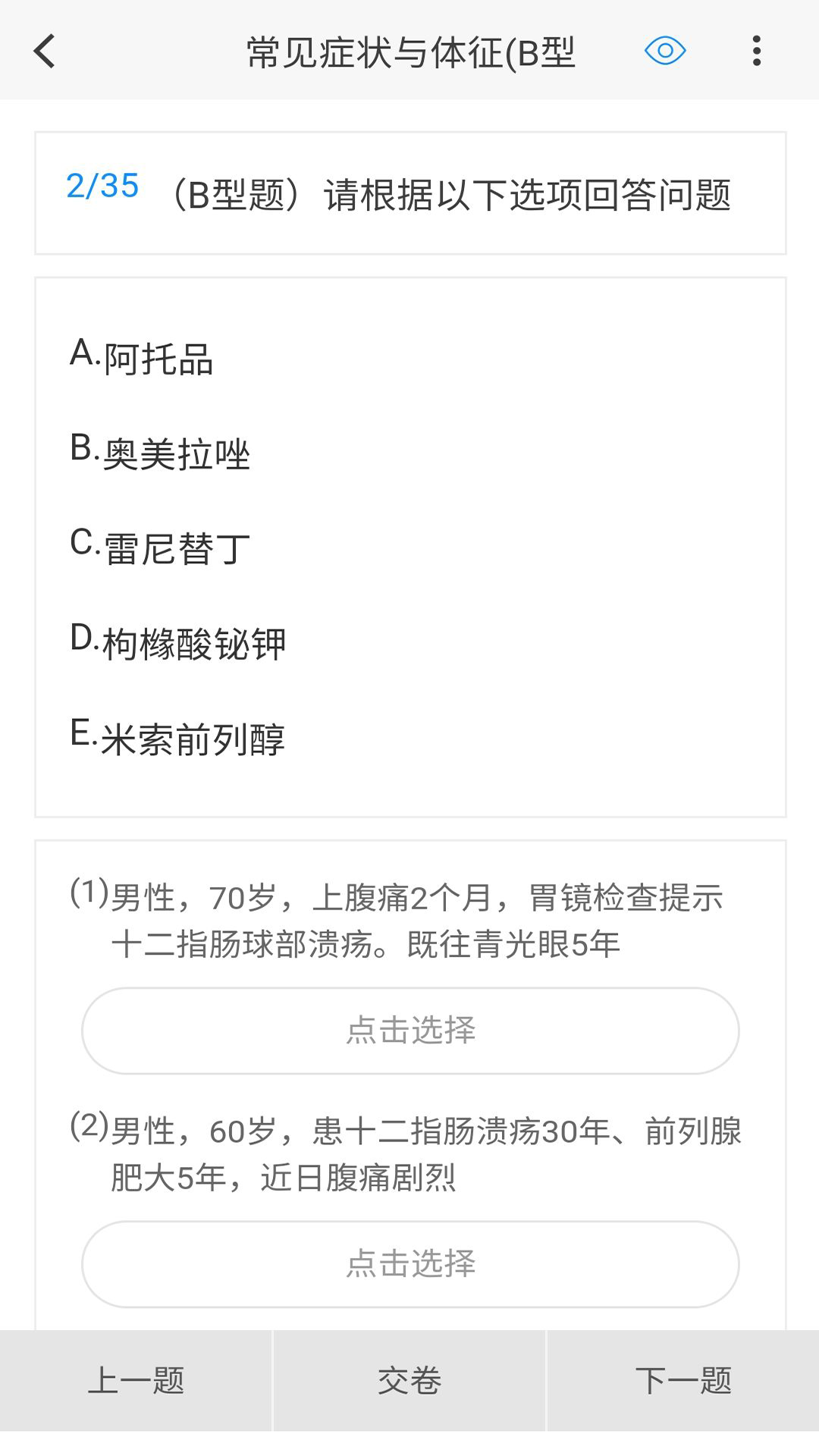Open the answer selector for question (1)
The height and width of the screenshot is (1456, 819).
[x=409, y=1030]
